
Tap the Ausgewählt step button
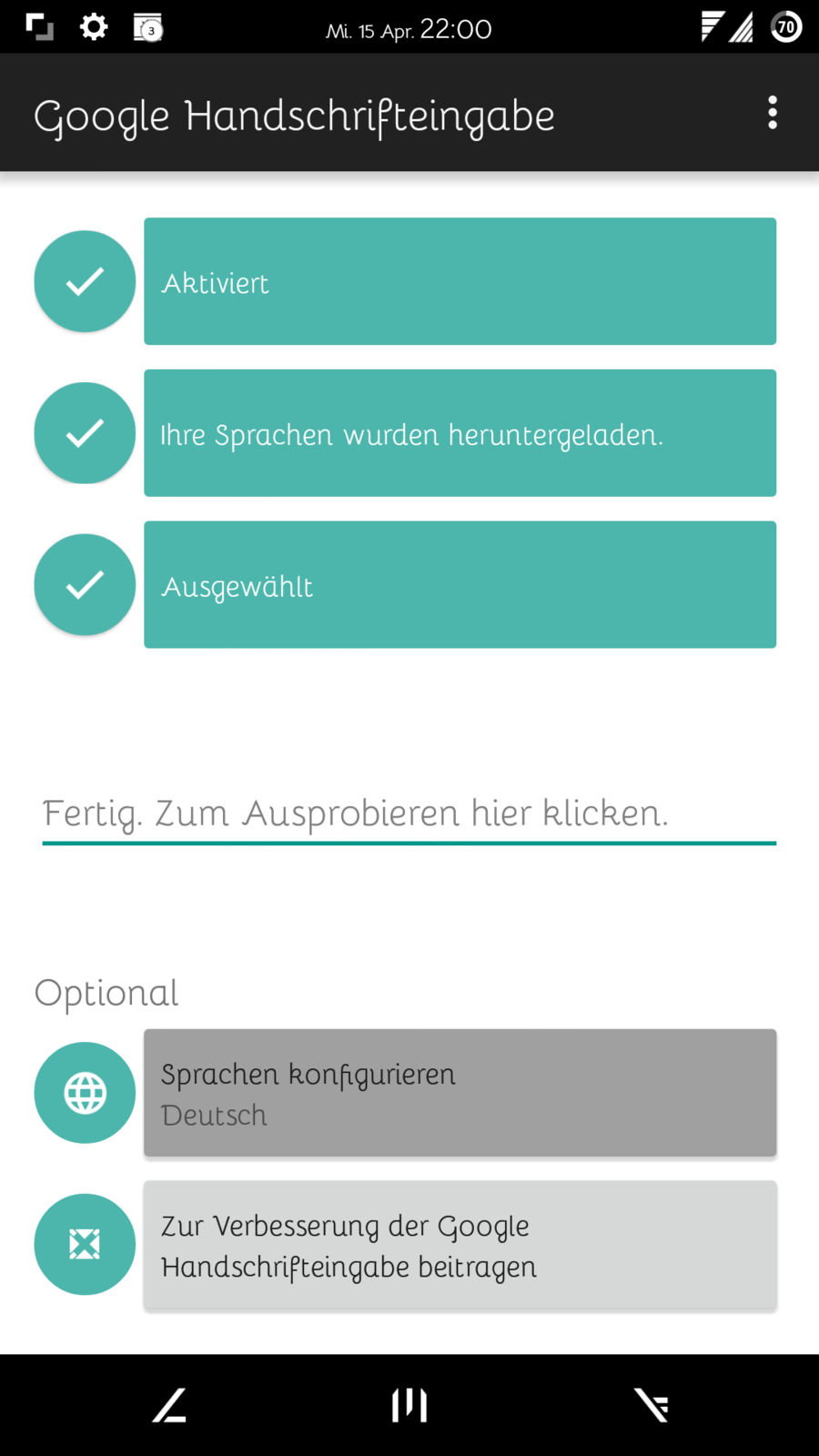pyautogui.click(x=460, y=585)
